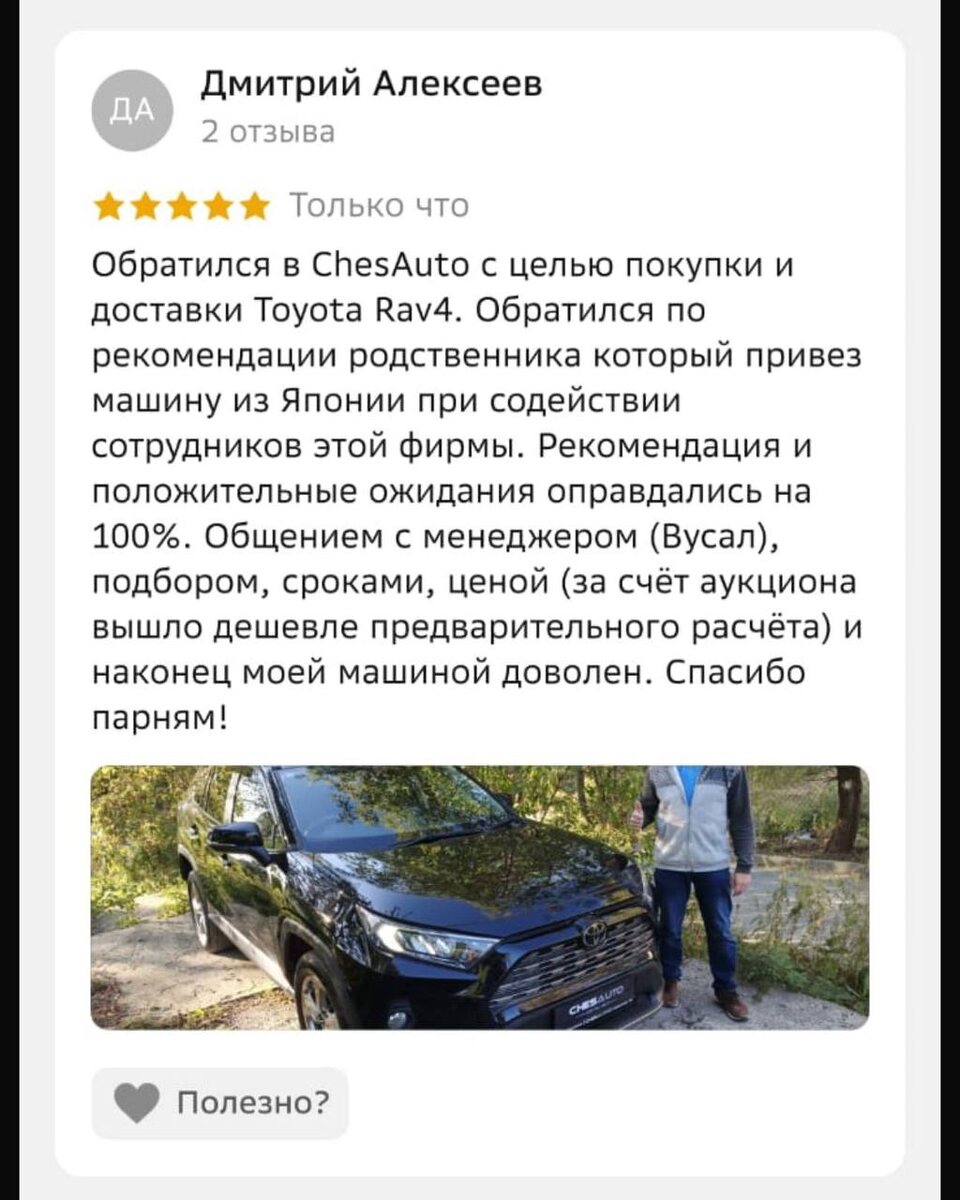Open reviewer Дмитрий Алексеев profile
The height and width of the screenshot is (1200, 960).
370,82
